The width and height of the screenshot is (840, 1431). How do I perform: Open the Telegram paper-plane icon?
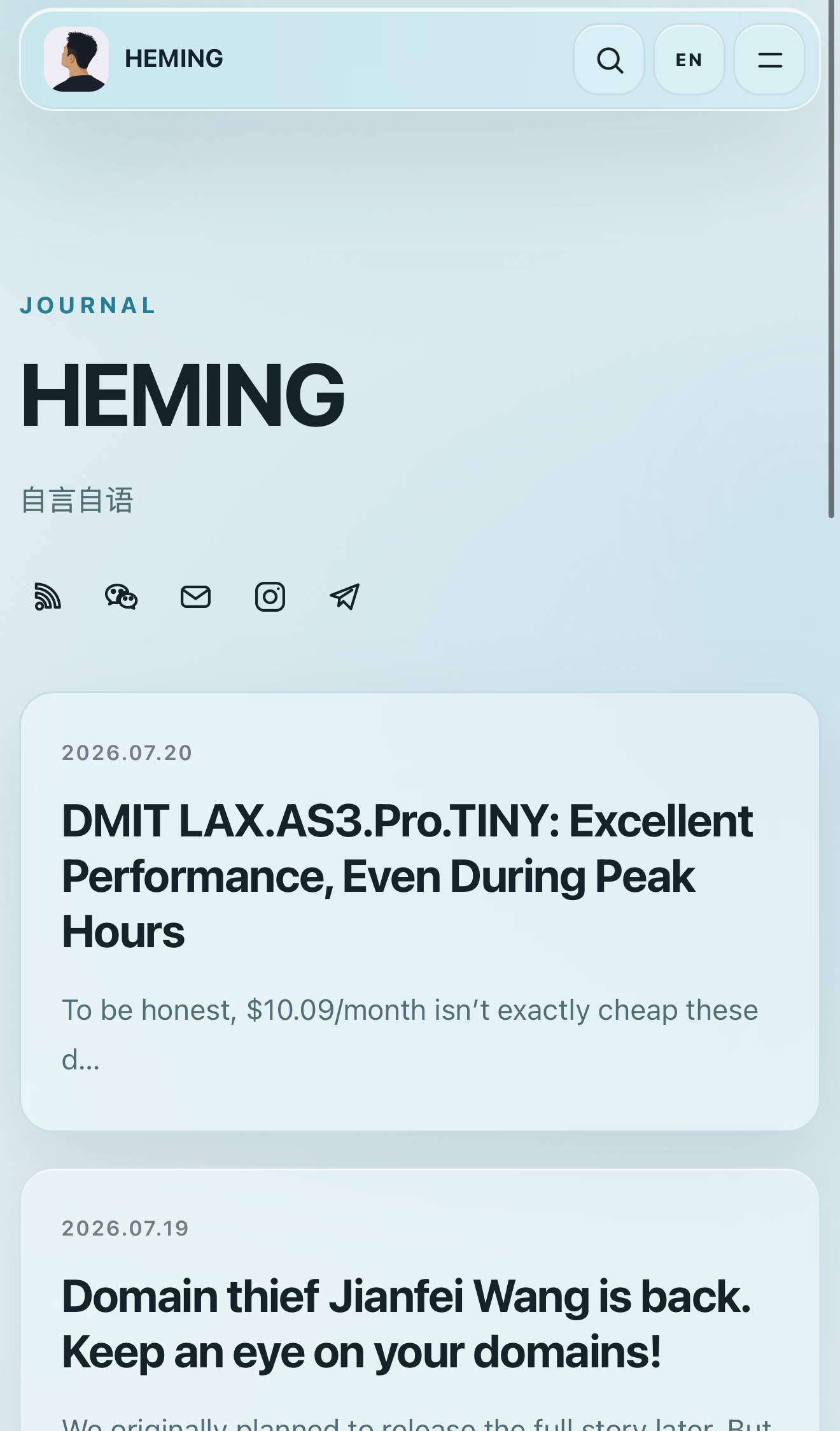345,597
